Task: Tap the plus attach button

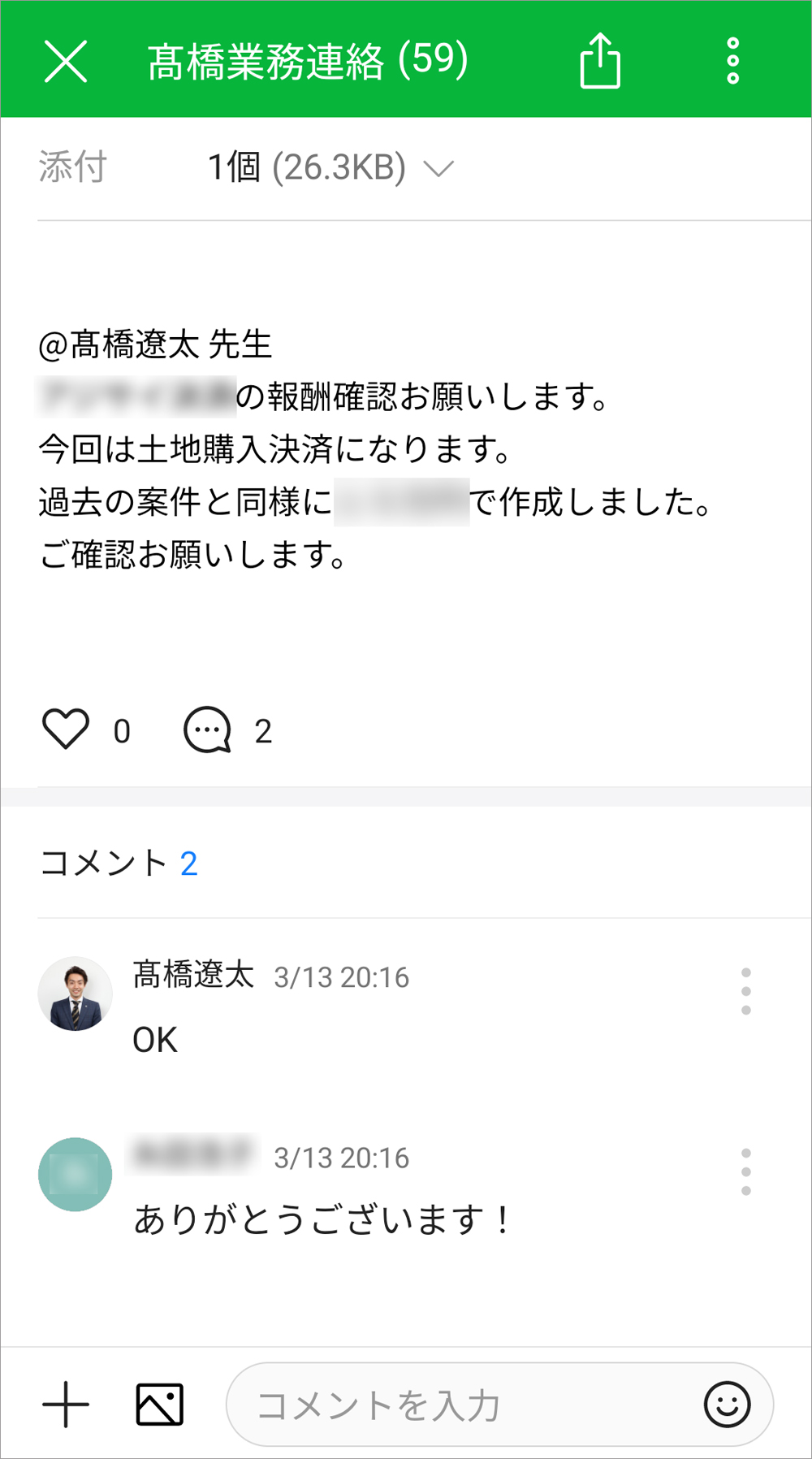Action: click(66, 1405)
